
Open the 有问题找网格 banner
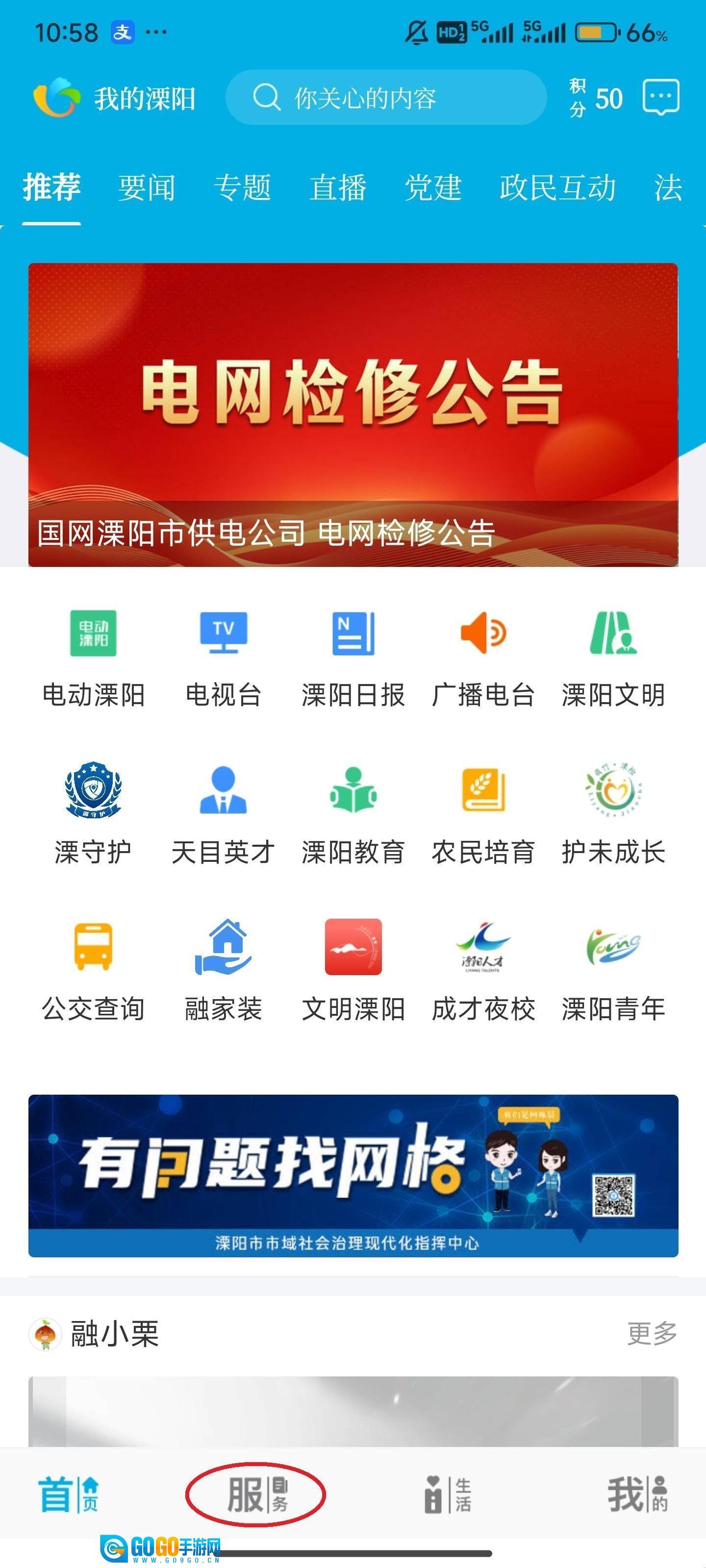(353, 1176)
